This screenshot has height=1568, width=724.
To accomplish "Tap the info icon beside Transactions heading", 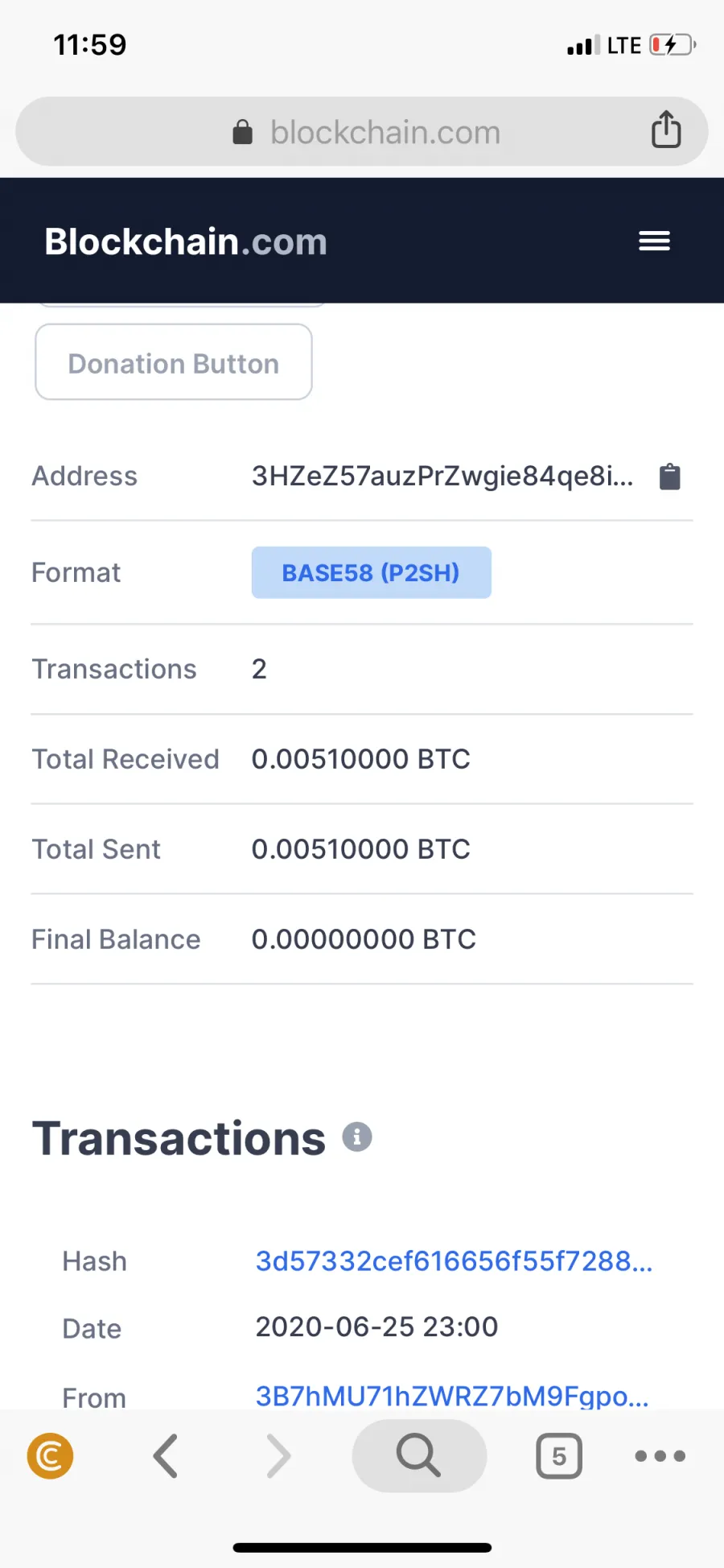I will click(357, 1137).
